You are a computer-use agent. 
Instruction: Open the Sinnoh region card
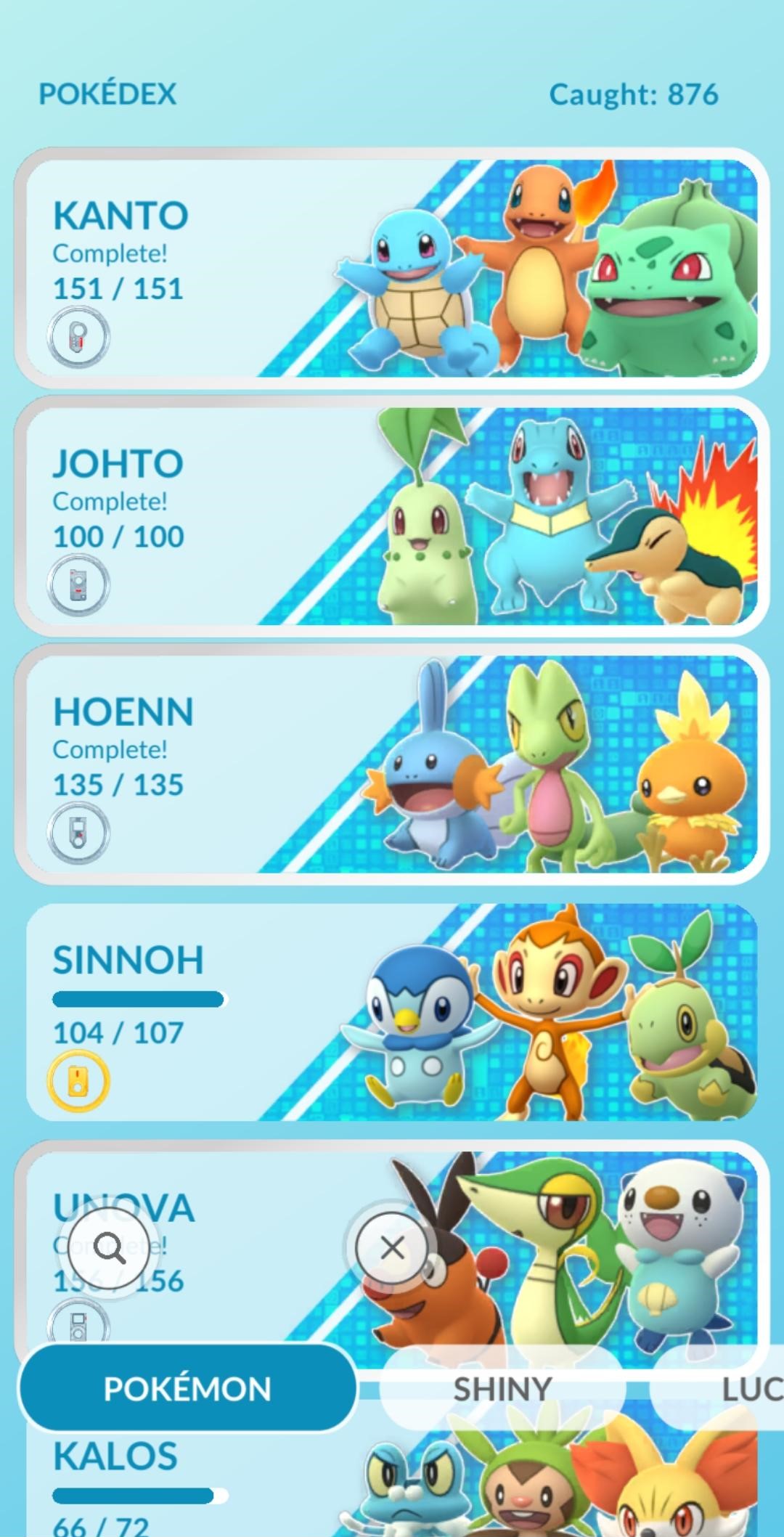click(392, 1012)
